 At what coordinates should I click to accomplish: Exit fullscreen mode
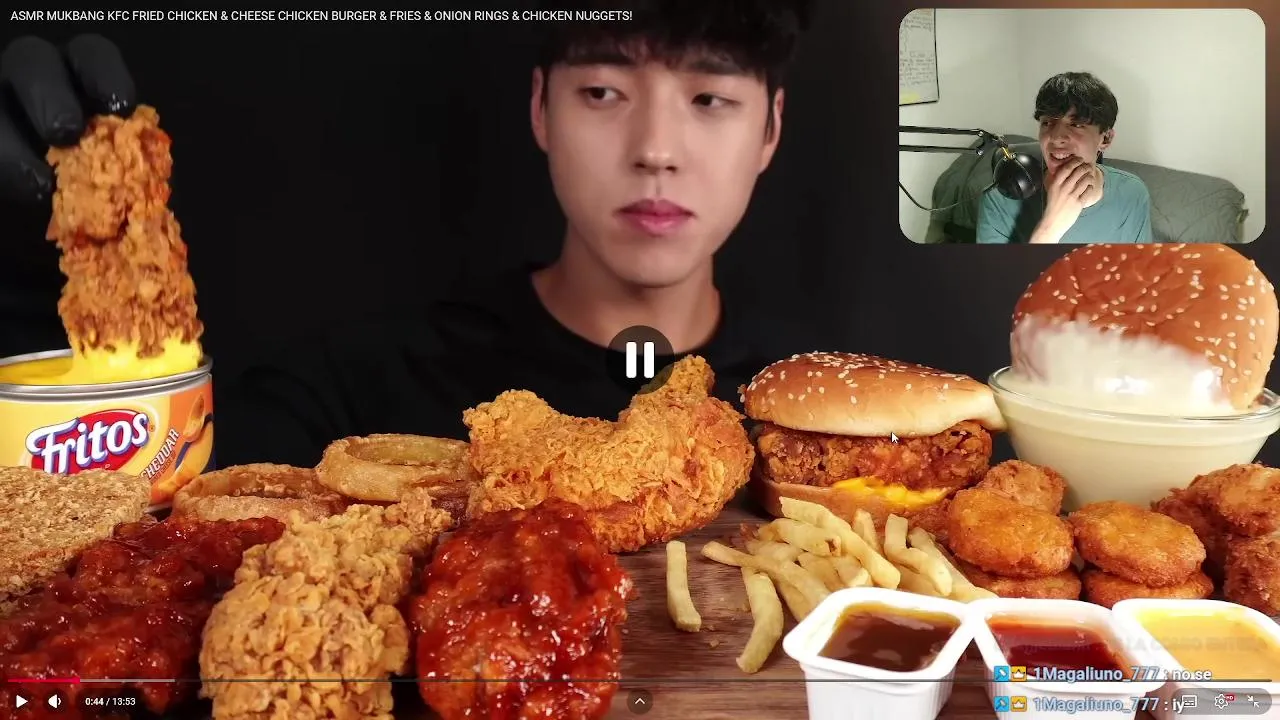[1254, 702]
